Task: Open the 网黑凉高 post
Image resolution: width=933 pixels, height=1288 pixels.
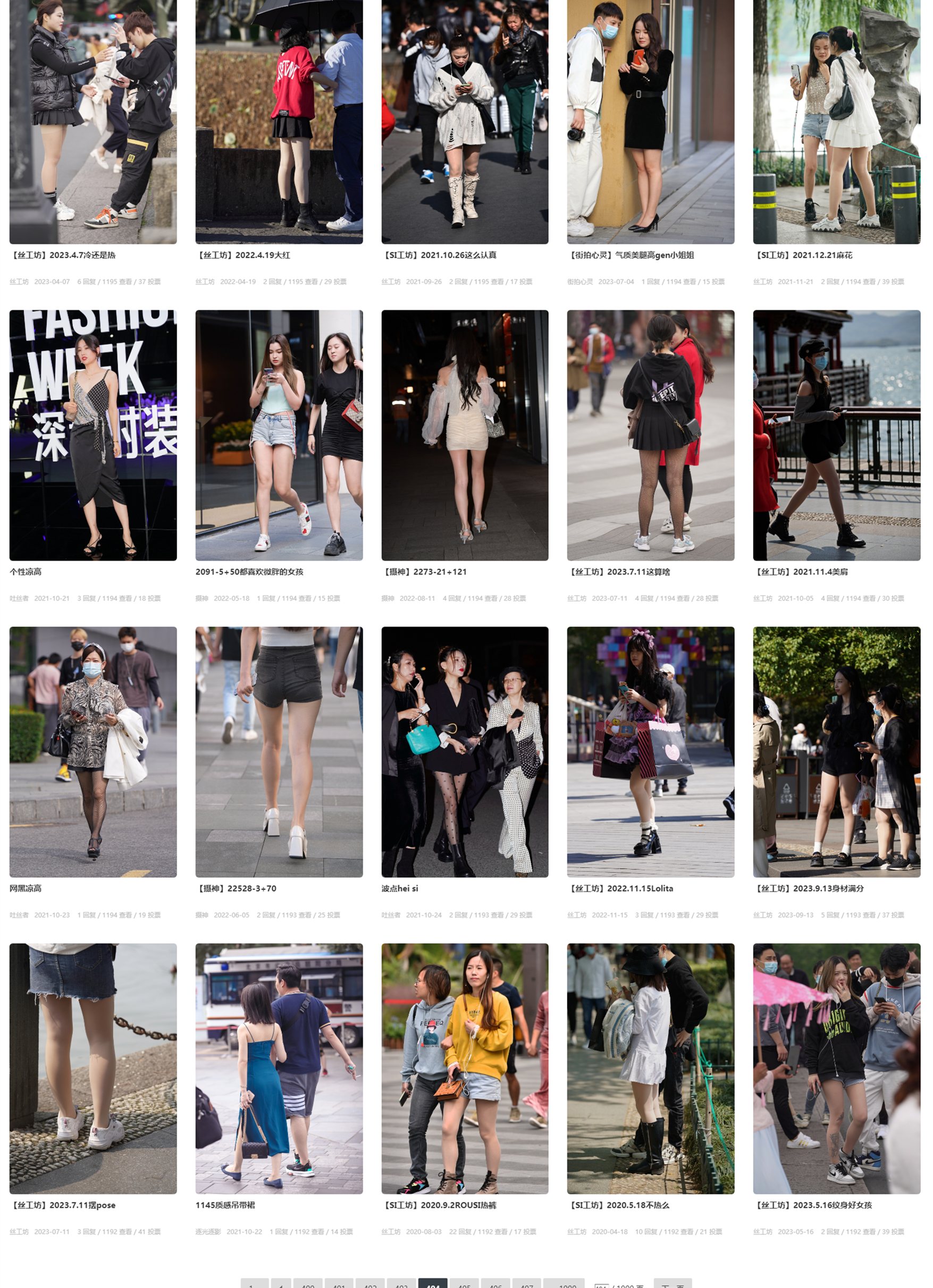Action: (x=26, y=888)
